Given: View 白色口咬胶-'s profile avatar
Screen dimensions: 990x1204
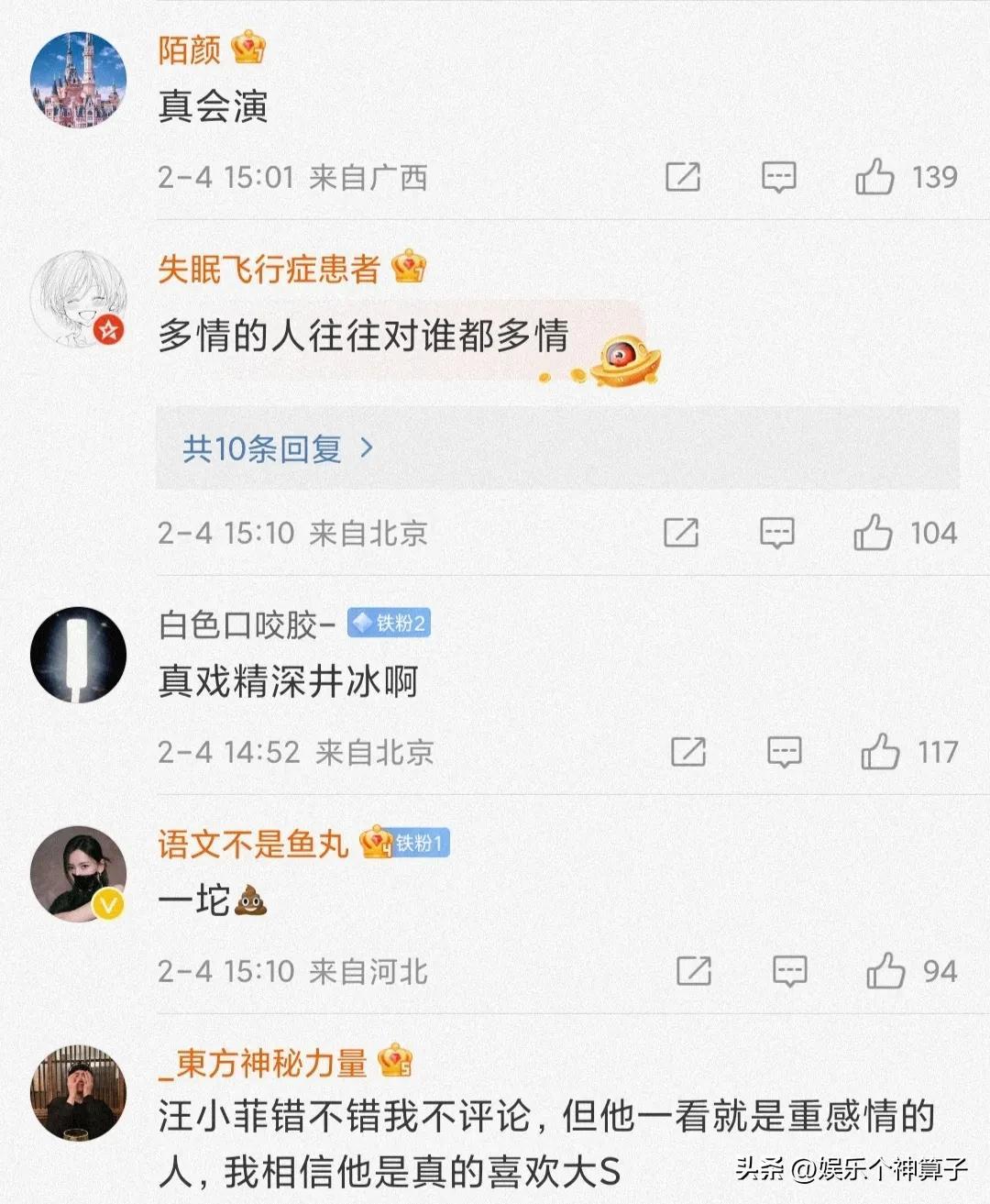Looking at the screenshot, I should (78, 655).
